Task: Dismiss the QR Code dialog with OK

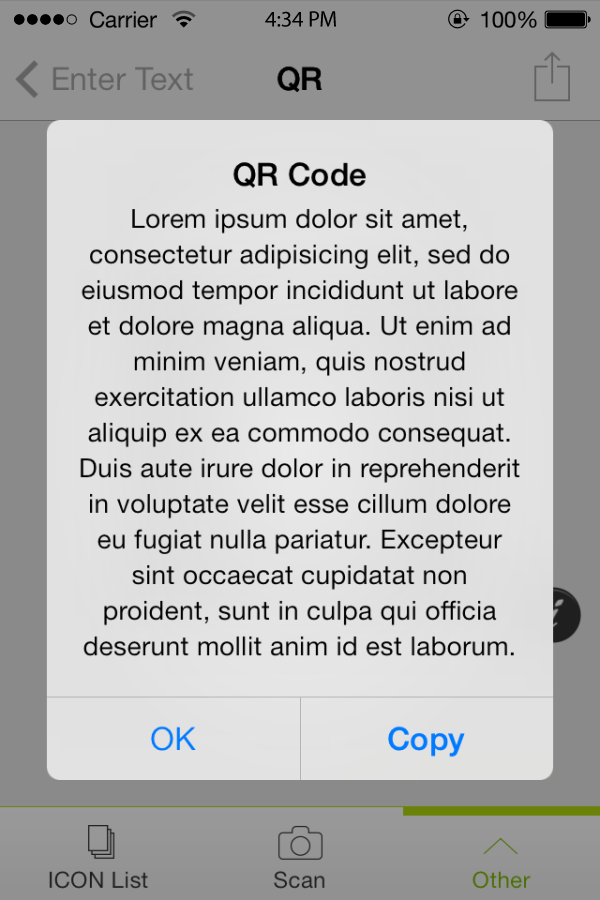Action: (173, 739)
